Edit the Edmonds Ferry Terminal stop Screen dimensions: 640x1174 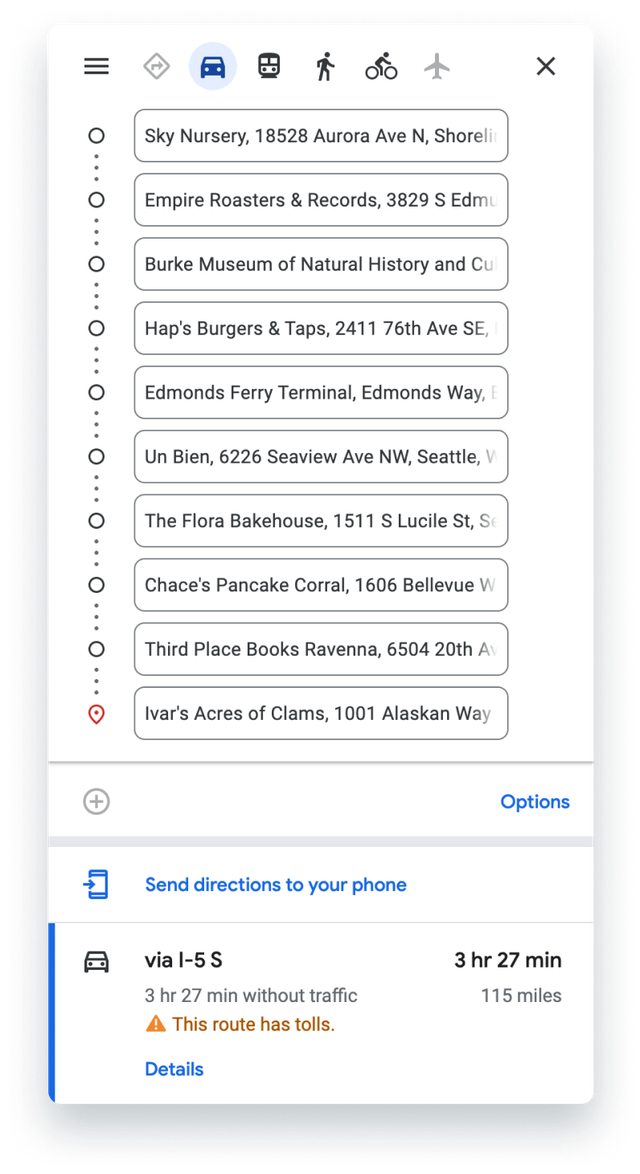pos(320,392)
